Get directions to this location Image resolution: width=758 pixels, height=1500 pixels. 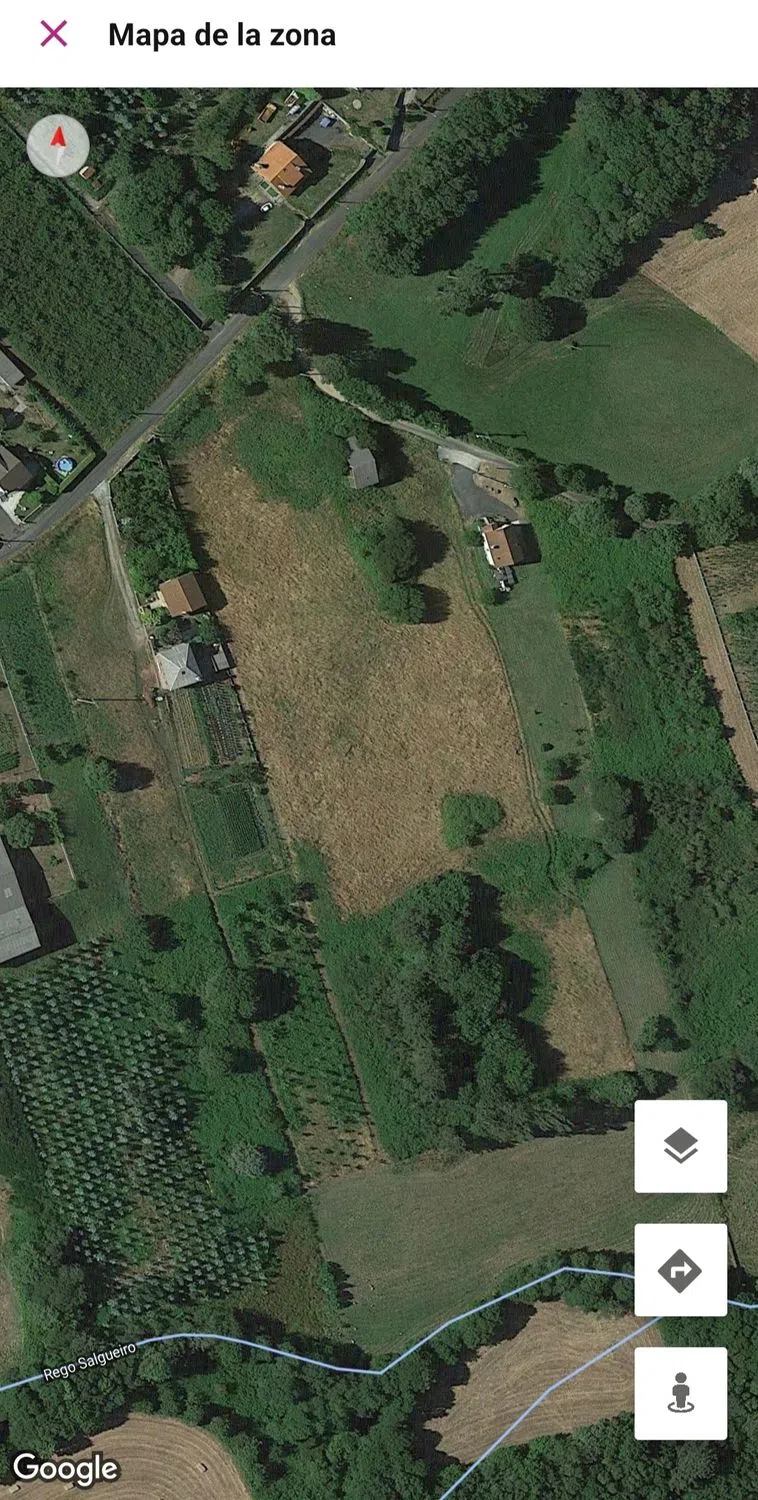[680, 1270]
